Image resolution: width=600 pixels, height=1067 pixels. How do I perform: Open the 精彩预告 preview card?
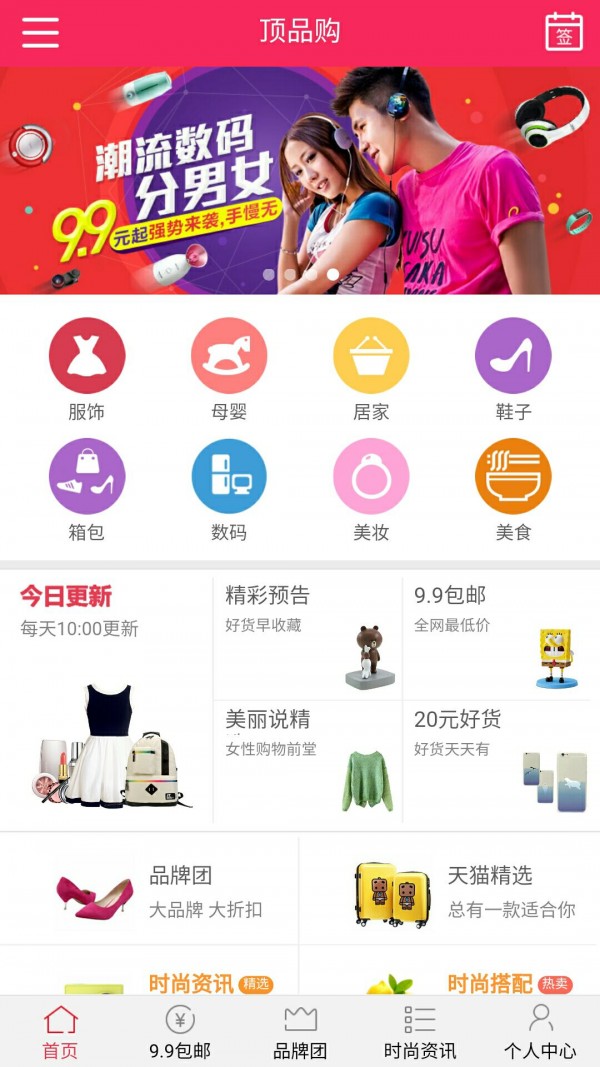(x=308, y=637)
